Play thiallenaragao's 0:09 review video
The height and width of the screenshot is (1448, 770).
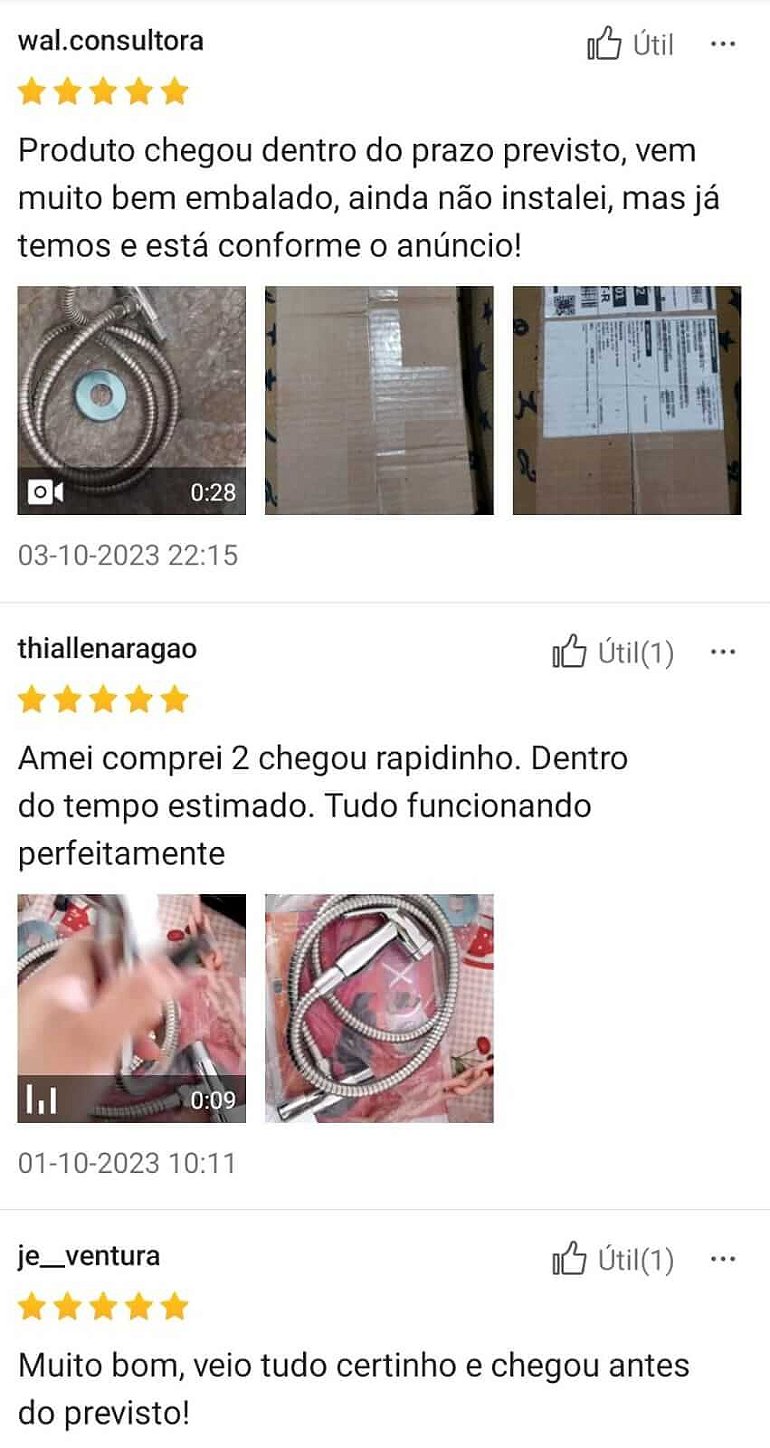(132, 1008)
